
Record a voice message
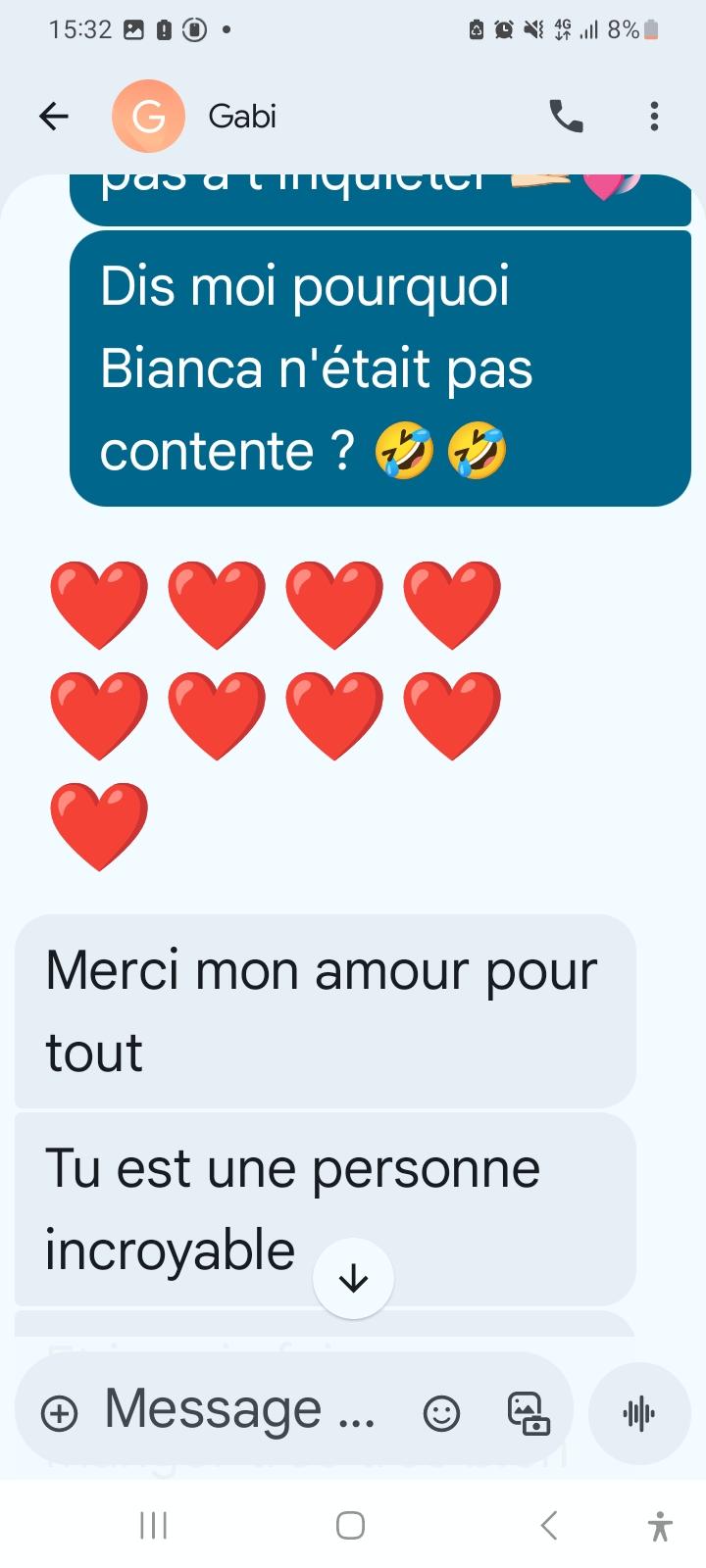(x=639, y=1413)
